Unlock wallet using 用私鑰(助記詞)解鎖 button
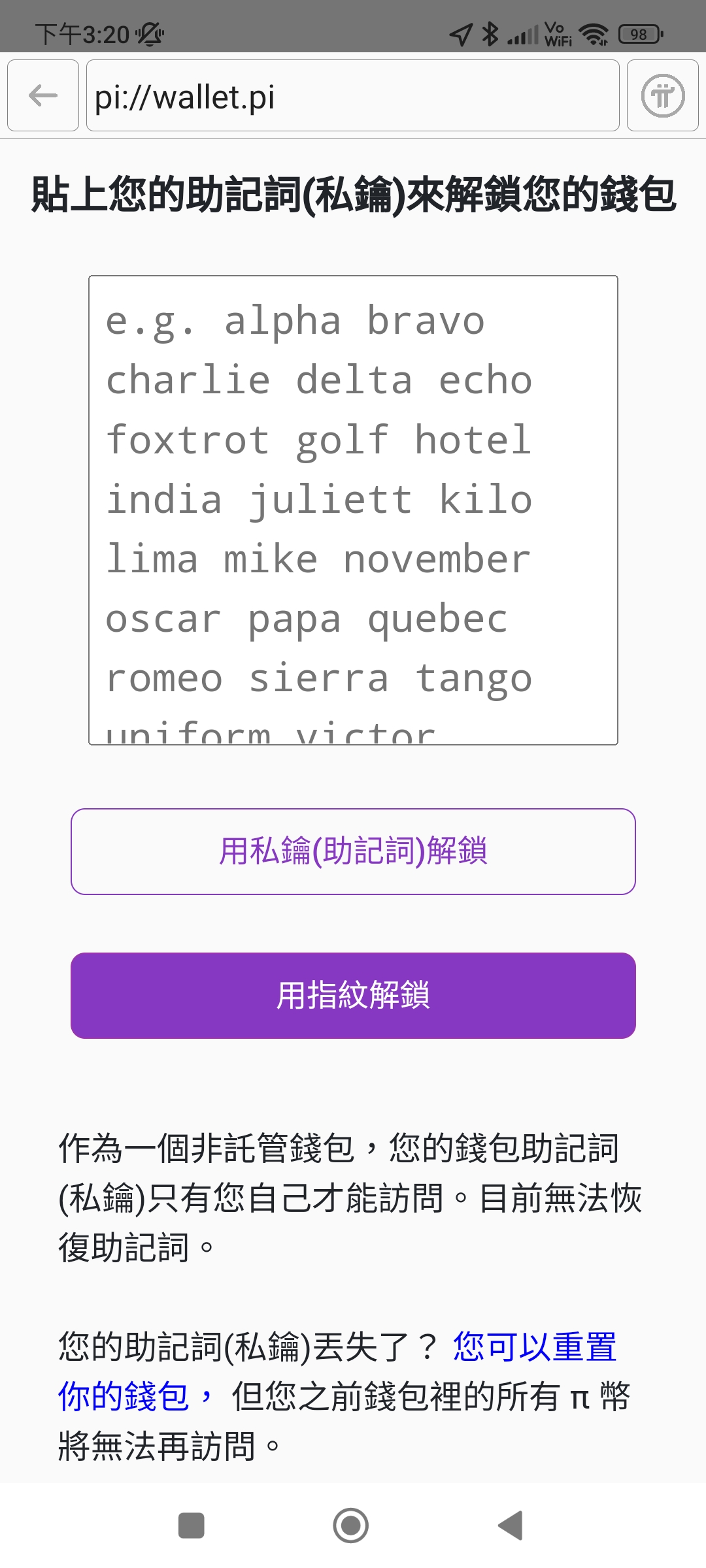Screen dimensions: 706x1568 coord(353,851)
